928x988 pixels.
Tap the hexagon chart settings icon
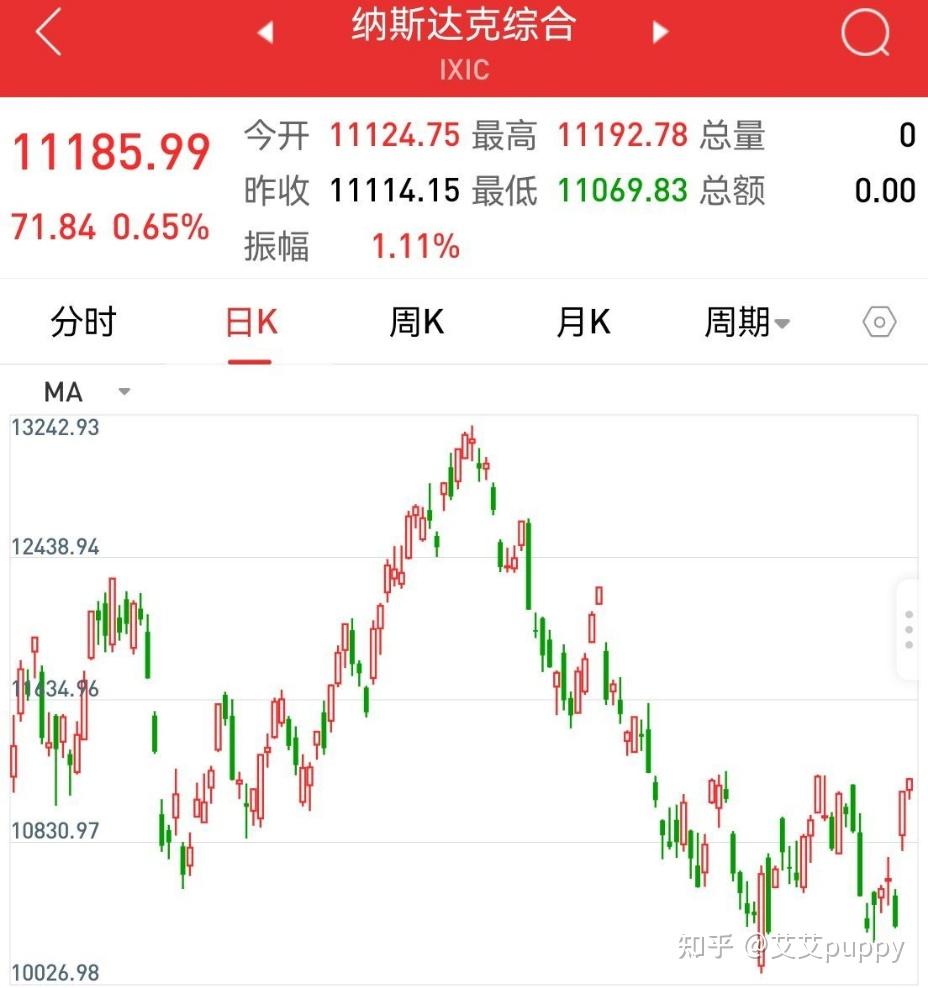pyautogui.click(x=878, y=322)
